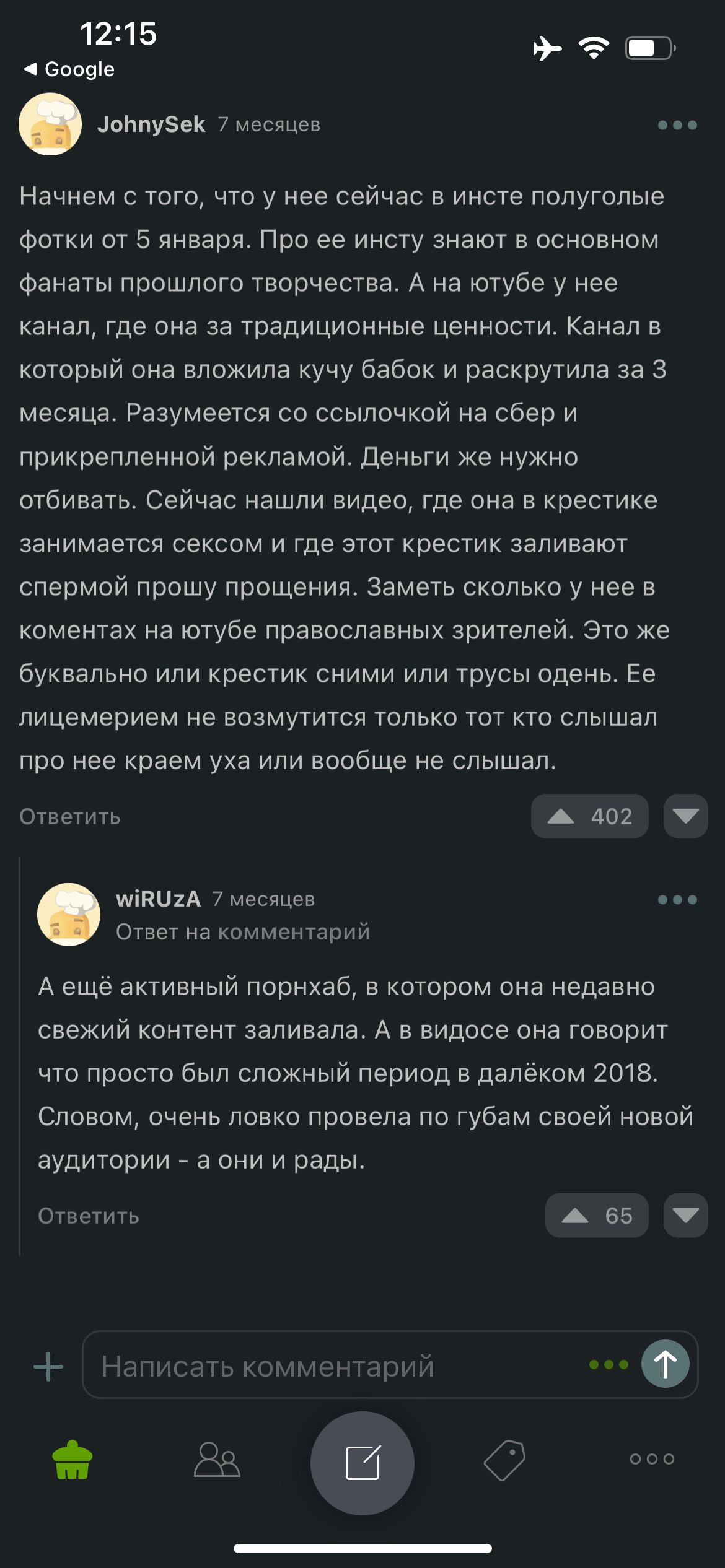
Task: Open JohnySek's profile avatar
Action: tap(50, 124)
